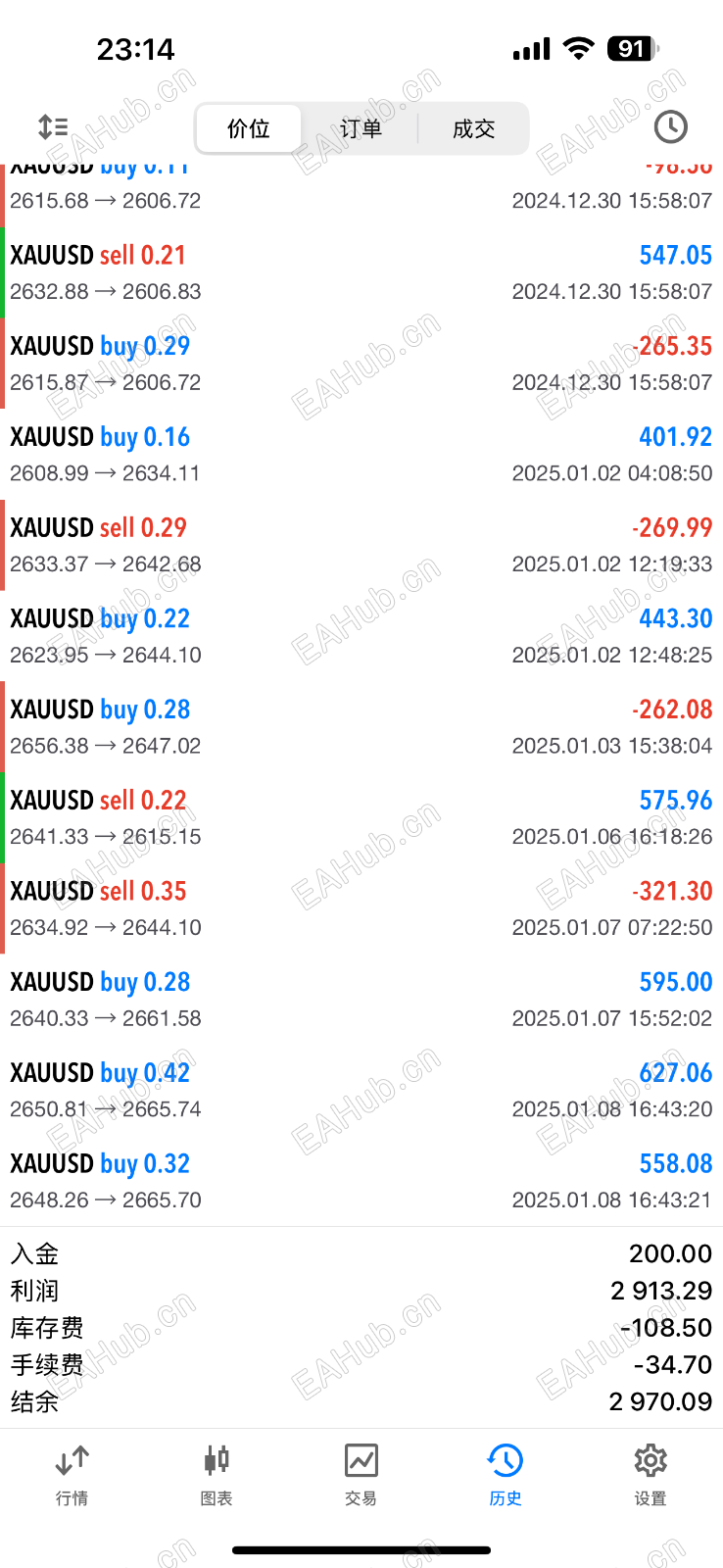Image resolution: width=723 pixels, height=1568 pixels.
Task: Switch to the 订单 segment
Action: (x=361, y=128)
